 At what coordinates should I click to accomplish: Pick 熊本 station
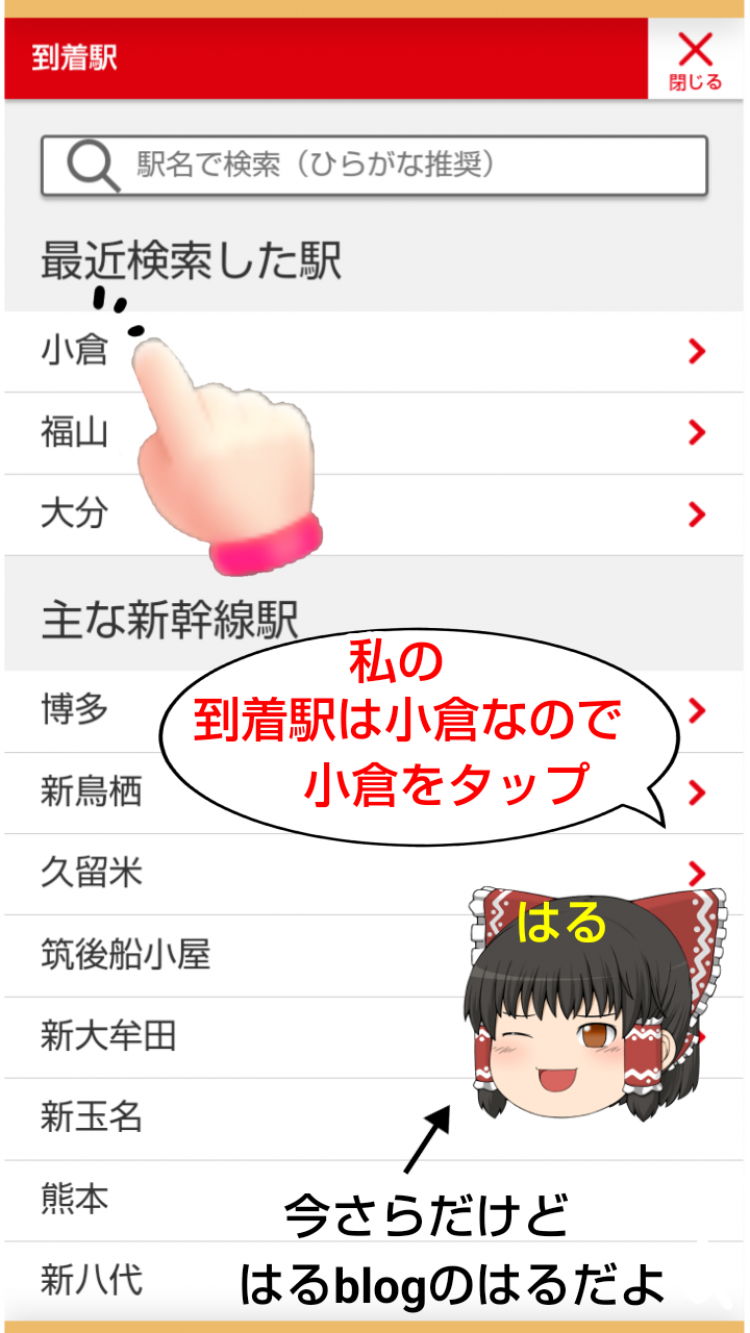point(75,1198)
